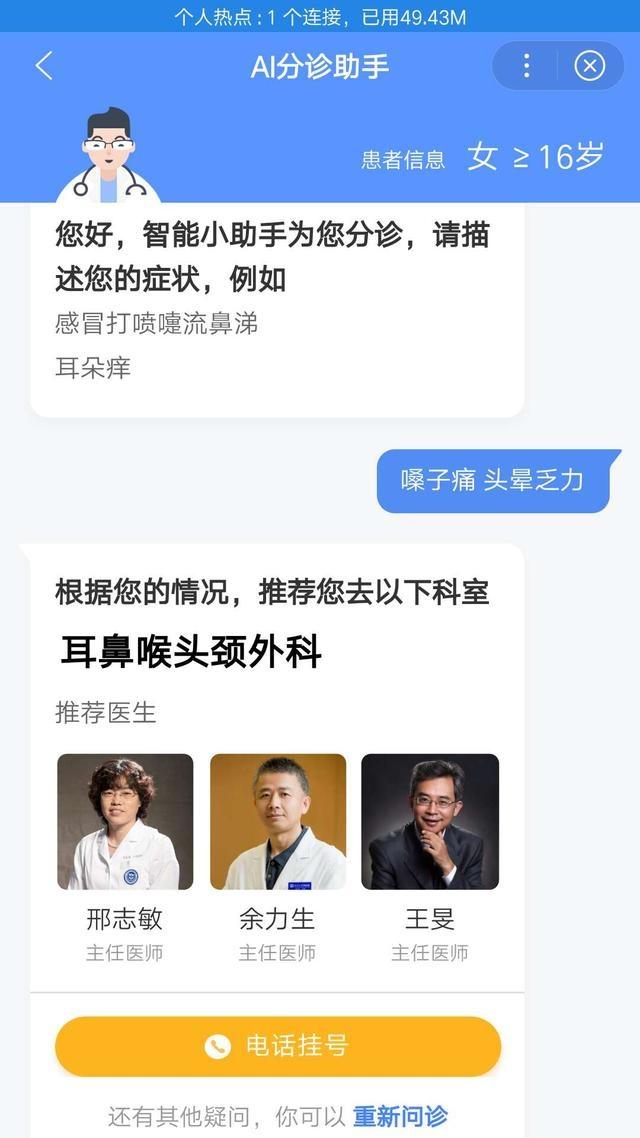Choose example symptom 耳朵痒

click(93, 367)
